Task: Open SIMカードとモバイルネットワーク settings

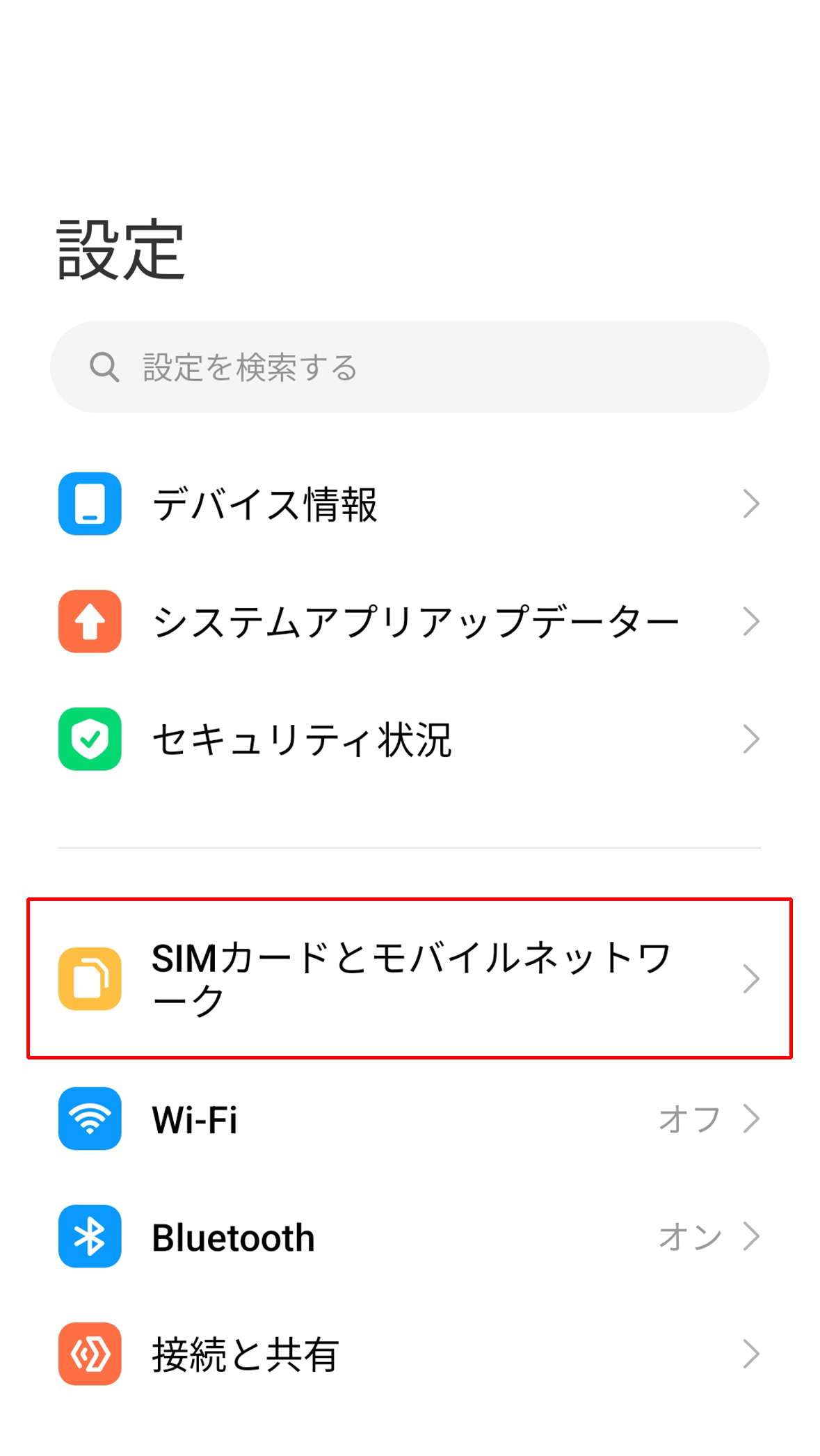Action: [x=410, y=979]
